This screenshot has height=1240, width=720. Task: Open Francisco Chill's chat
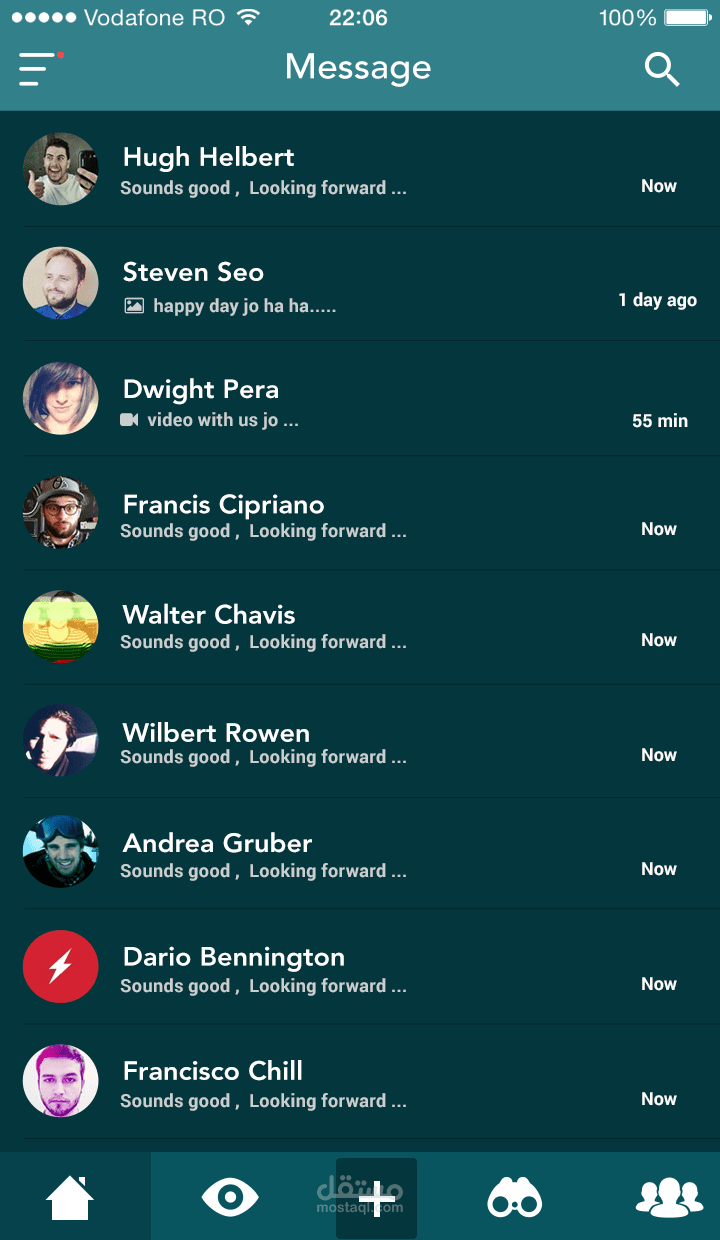(x=360, y=1083)
